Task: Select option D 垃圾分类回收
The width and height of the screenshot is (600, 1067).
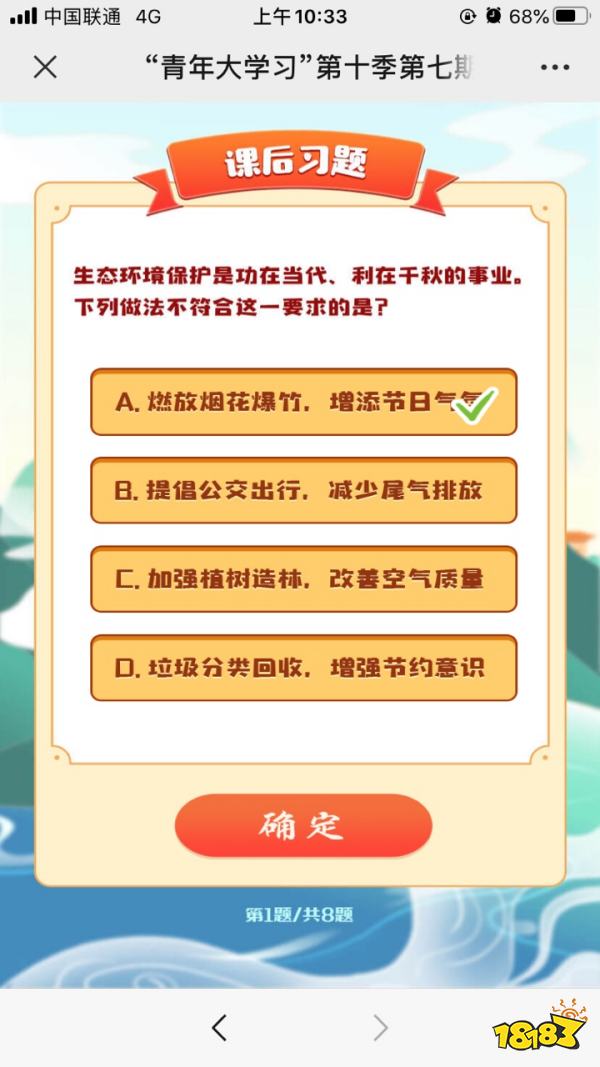Action: (303, 667)
